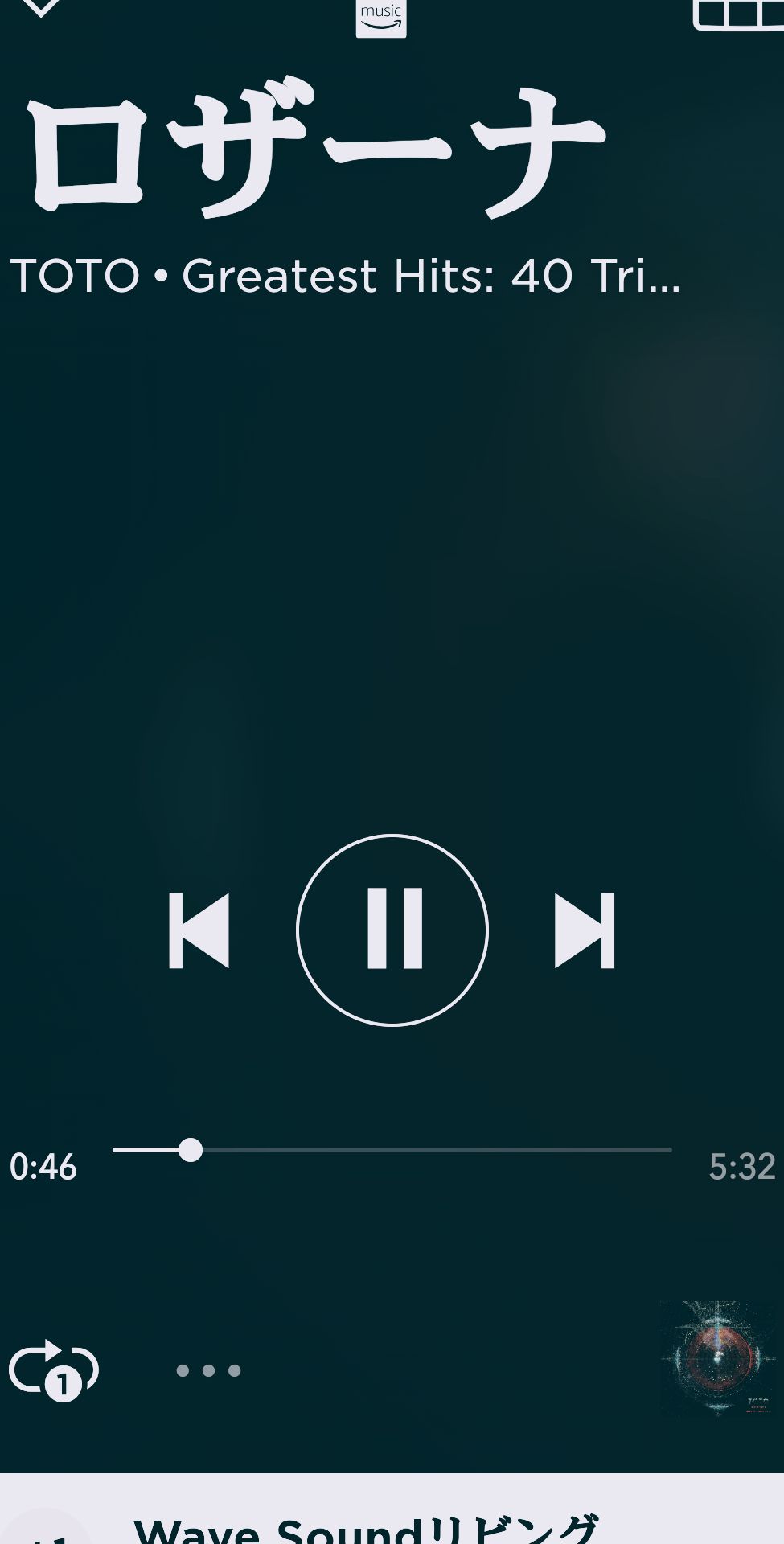
Task: Pause the song ロザーナ
Action: click(x=392, y=930)
